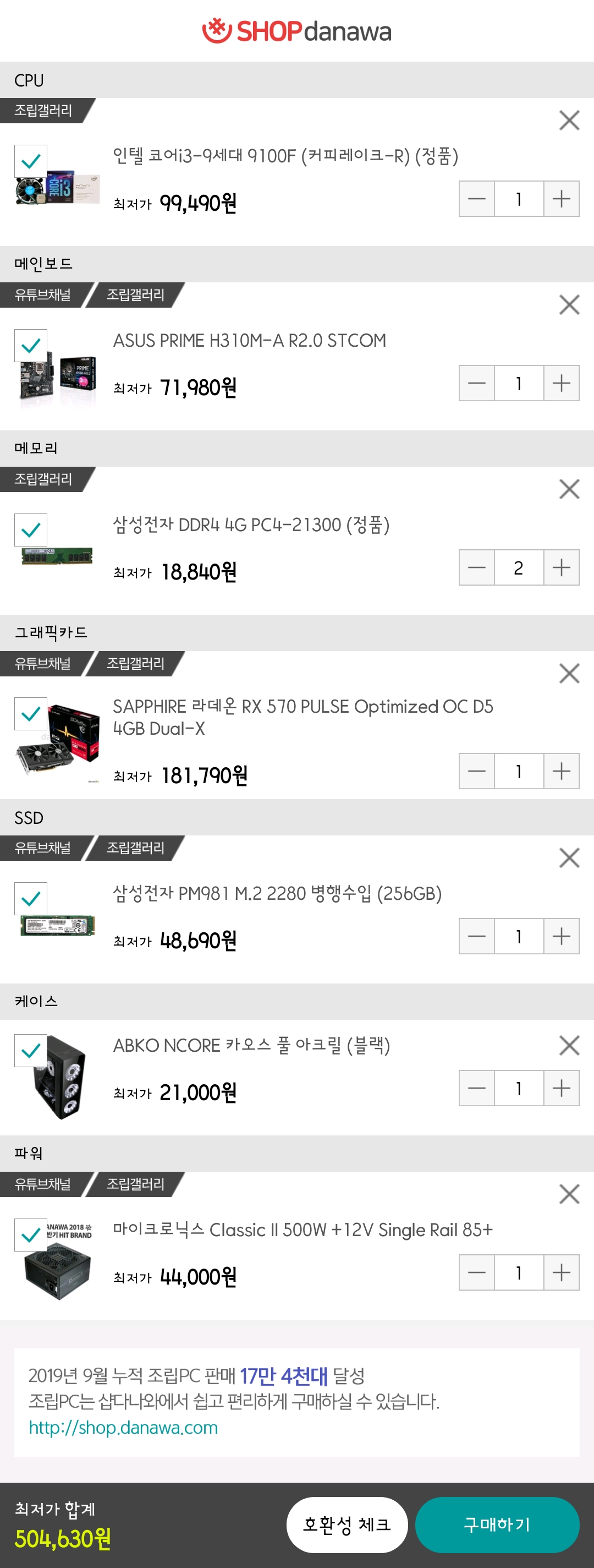The height and width of the screenshot is (1568, 594).
Task: Increase the Intel i3-9100F CPU quantity
Action: pos(560,199)
